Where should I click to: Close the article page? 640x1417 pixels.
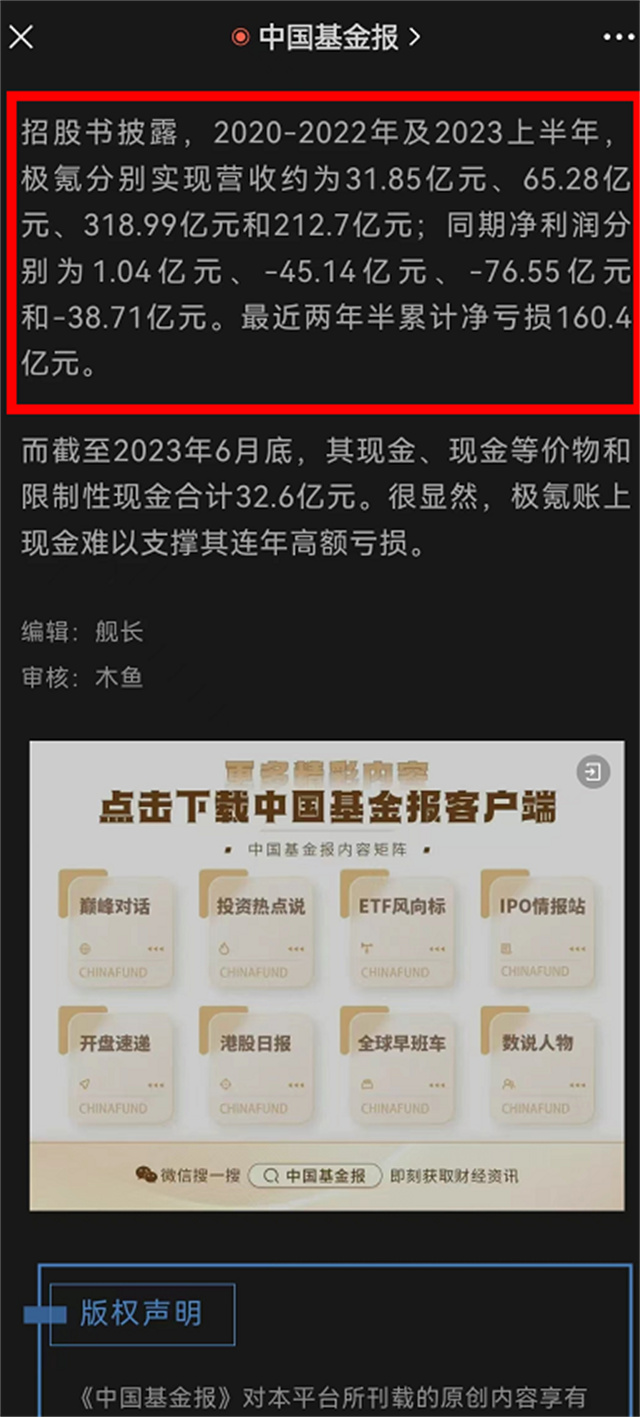[21, 37]
